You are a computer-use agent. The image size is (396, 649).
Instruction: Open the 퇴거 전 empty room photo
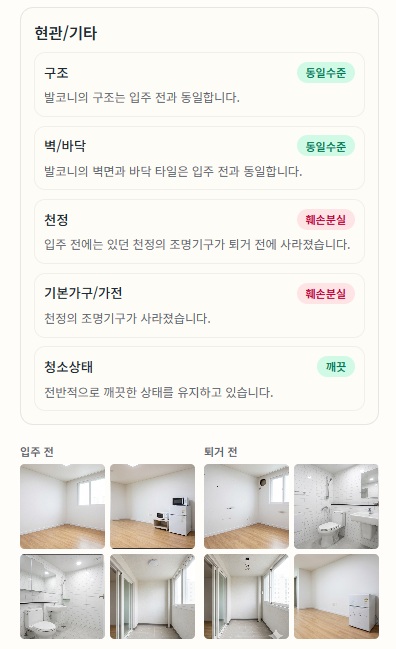(x=247, y=506)
